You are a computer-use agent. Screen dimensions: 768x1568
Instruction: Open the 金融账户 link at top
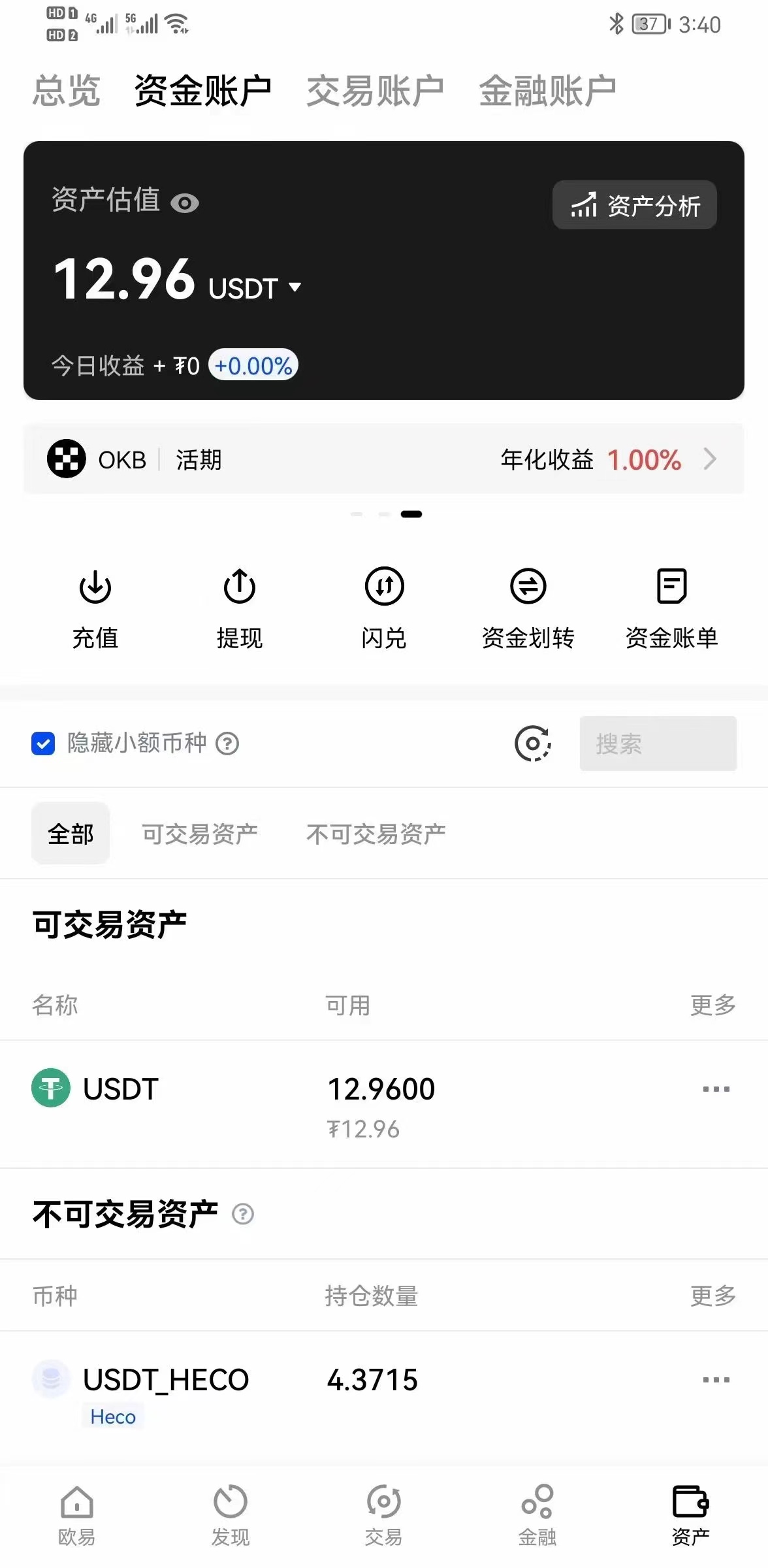tap(547, 90)
